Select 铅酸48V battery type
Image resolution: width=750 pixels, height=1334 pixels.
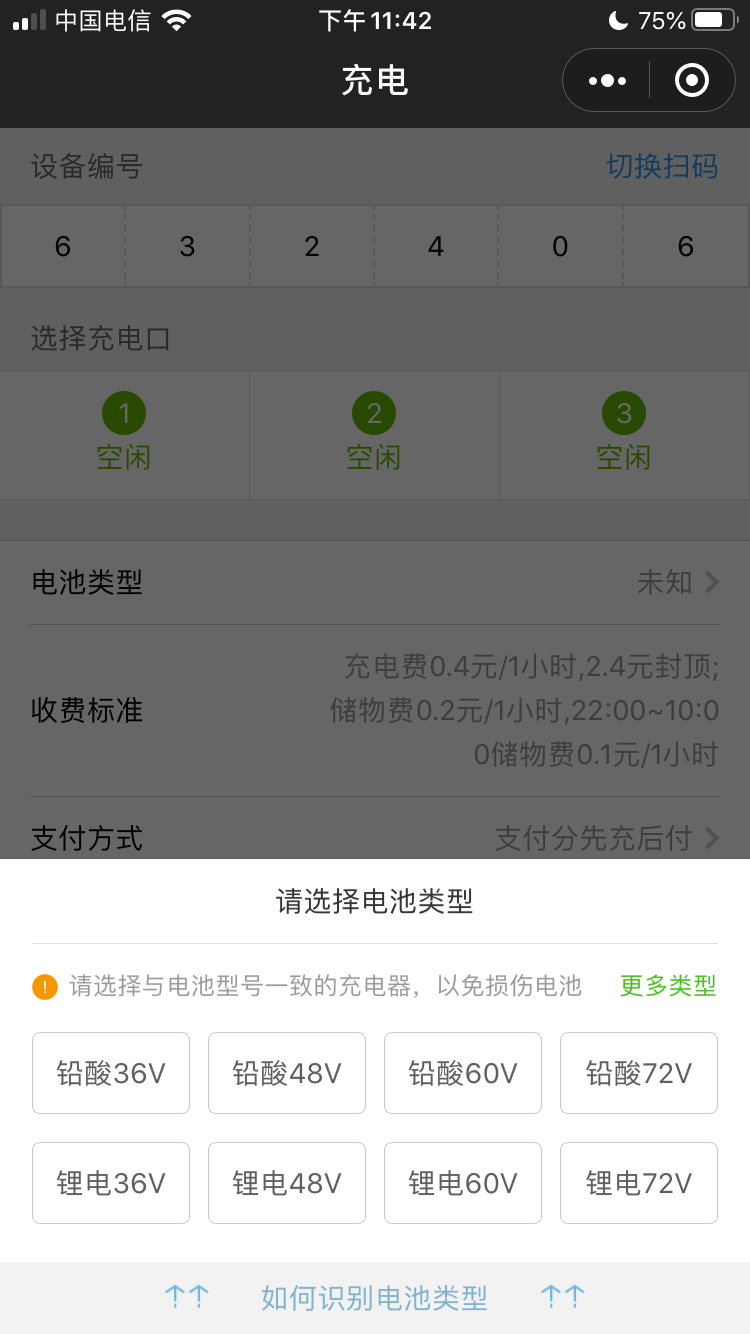click(x=287, y=1073)
